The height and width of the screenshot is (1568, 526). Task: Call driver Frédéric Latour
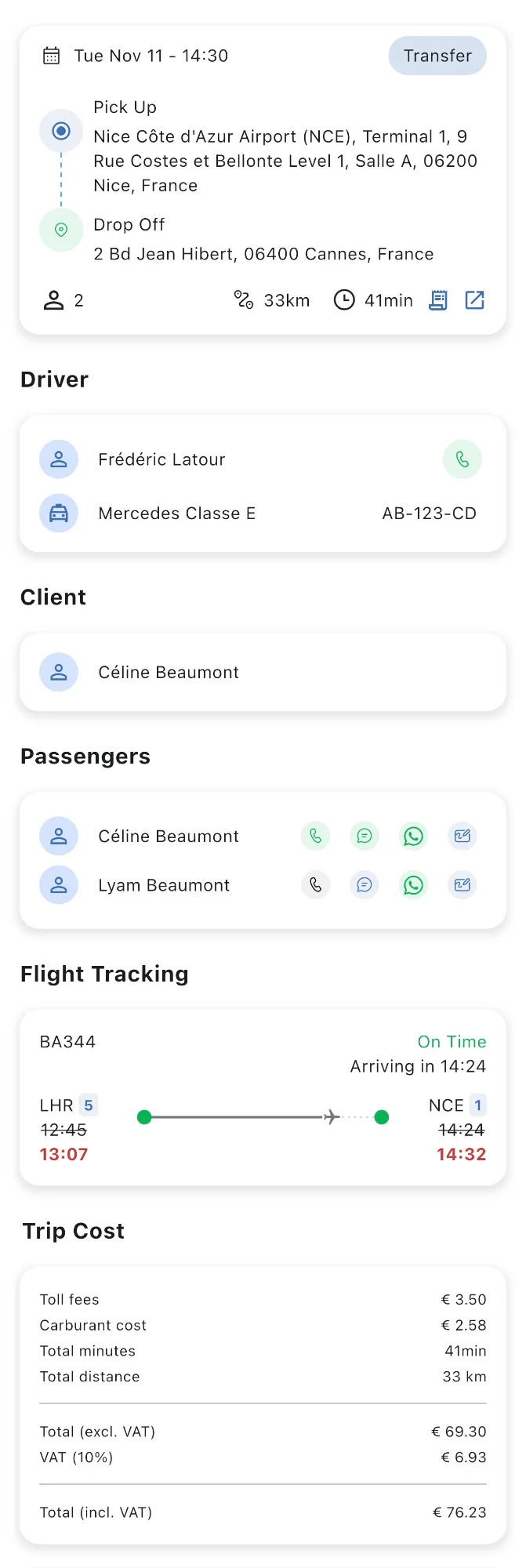[x=463, y=459]
